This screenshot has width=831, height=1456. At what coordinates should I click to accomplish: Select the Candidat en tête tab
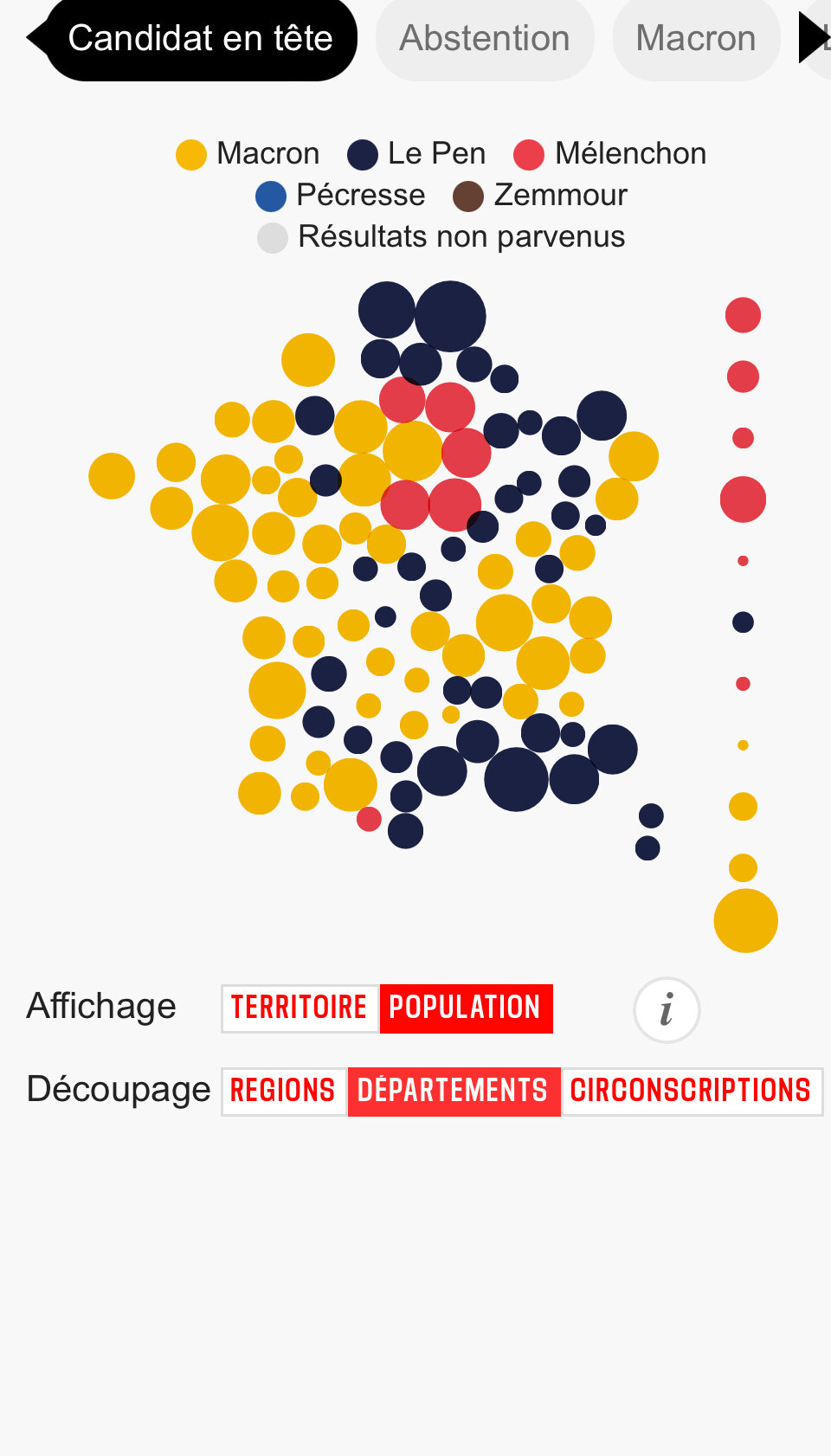click(201, 39)
